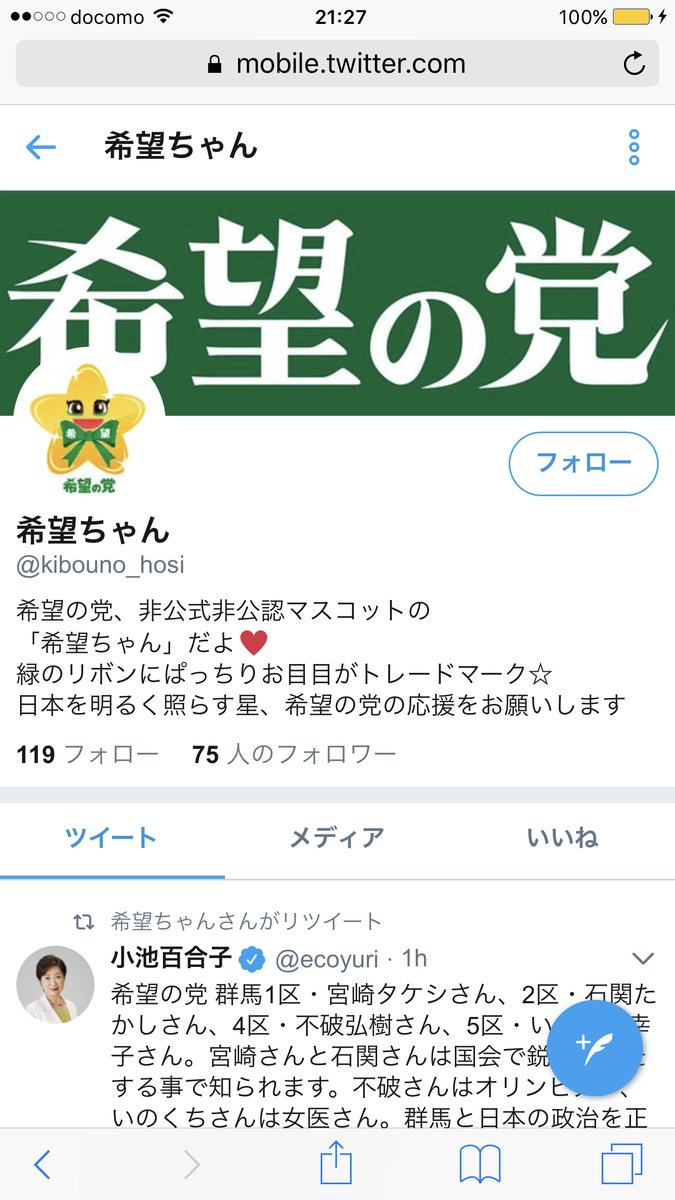Open Safari bookmarks
The height and width of the screenshot is (1200, 675).
480,1164
